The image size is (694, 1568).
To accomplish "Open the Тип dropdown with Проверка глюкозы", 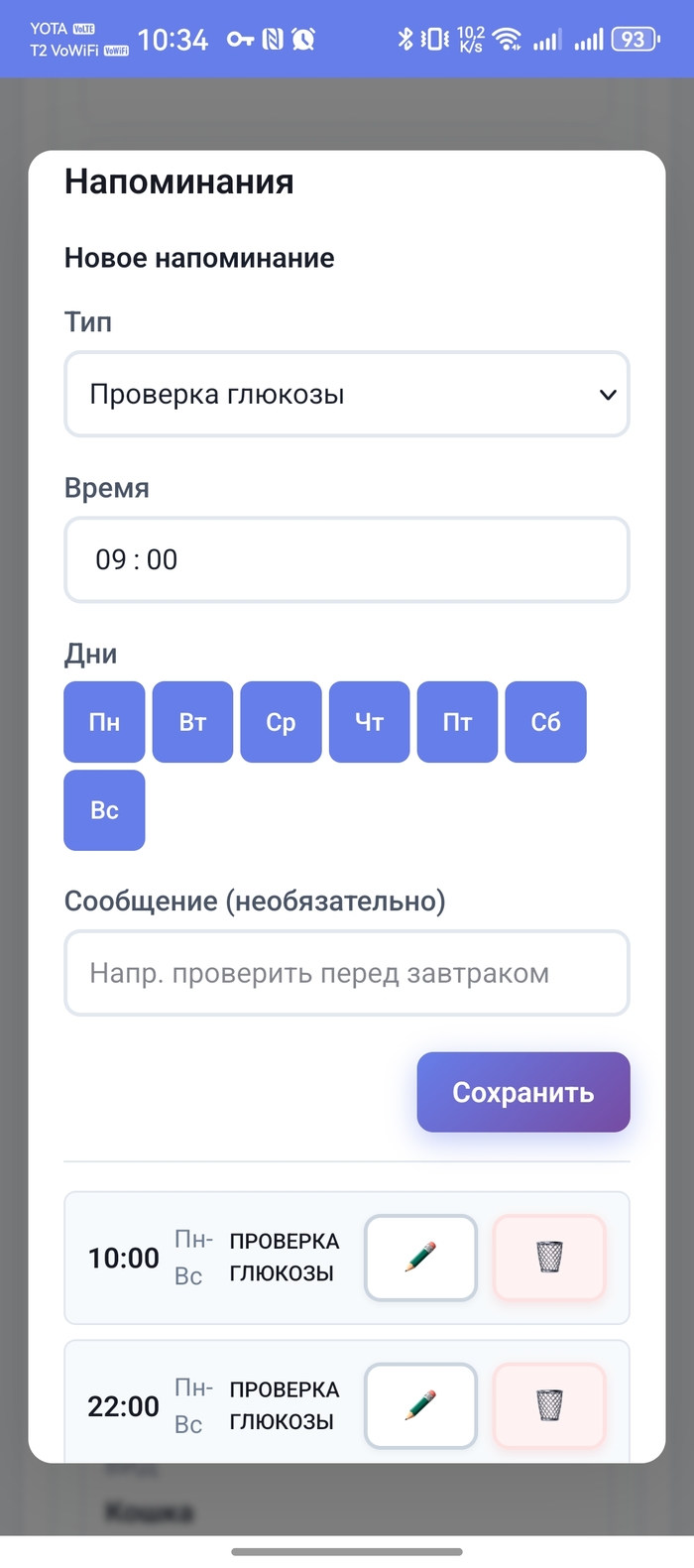I will pos(346,394).
